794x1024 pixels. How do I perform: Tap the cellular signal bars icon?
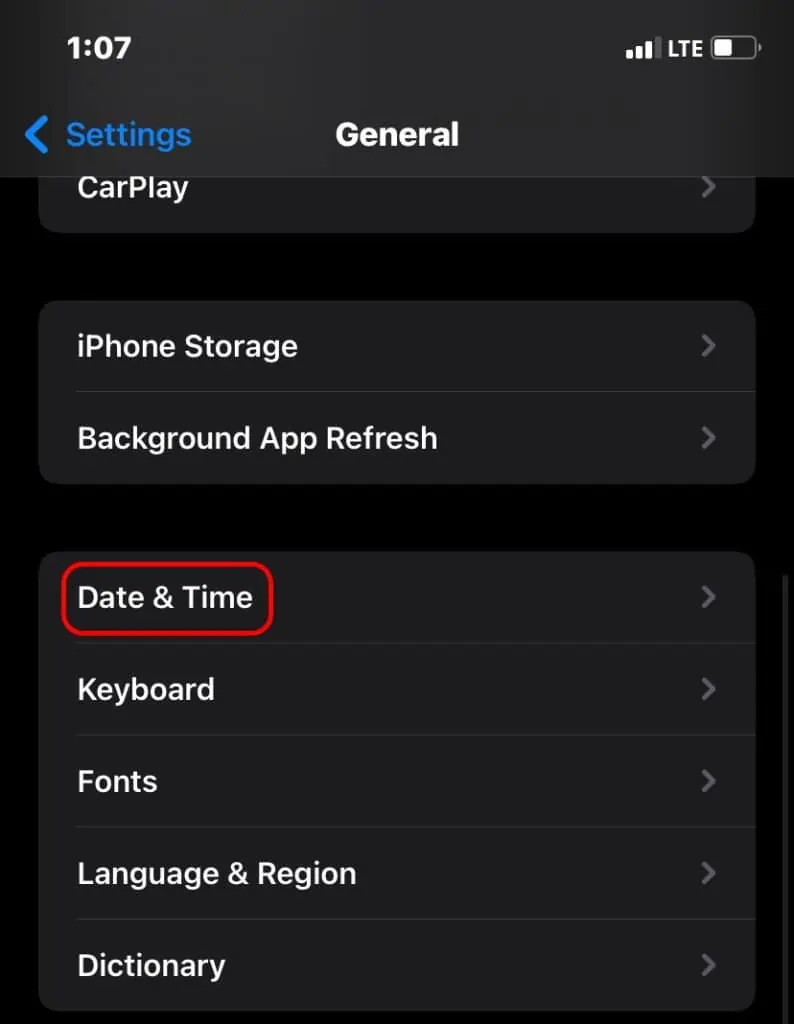tap(646, 47)
